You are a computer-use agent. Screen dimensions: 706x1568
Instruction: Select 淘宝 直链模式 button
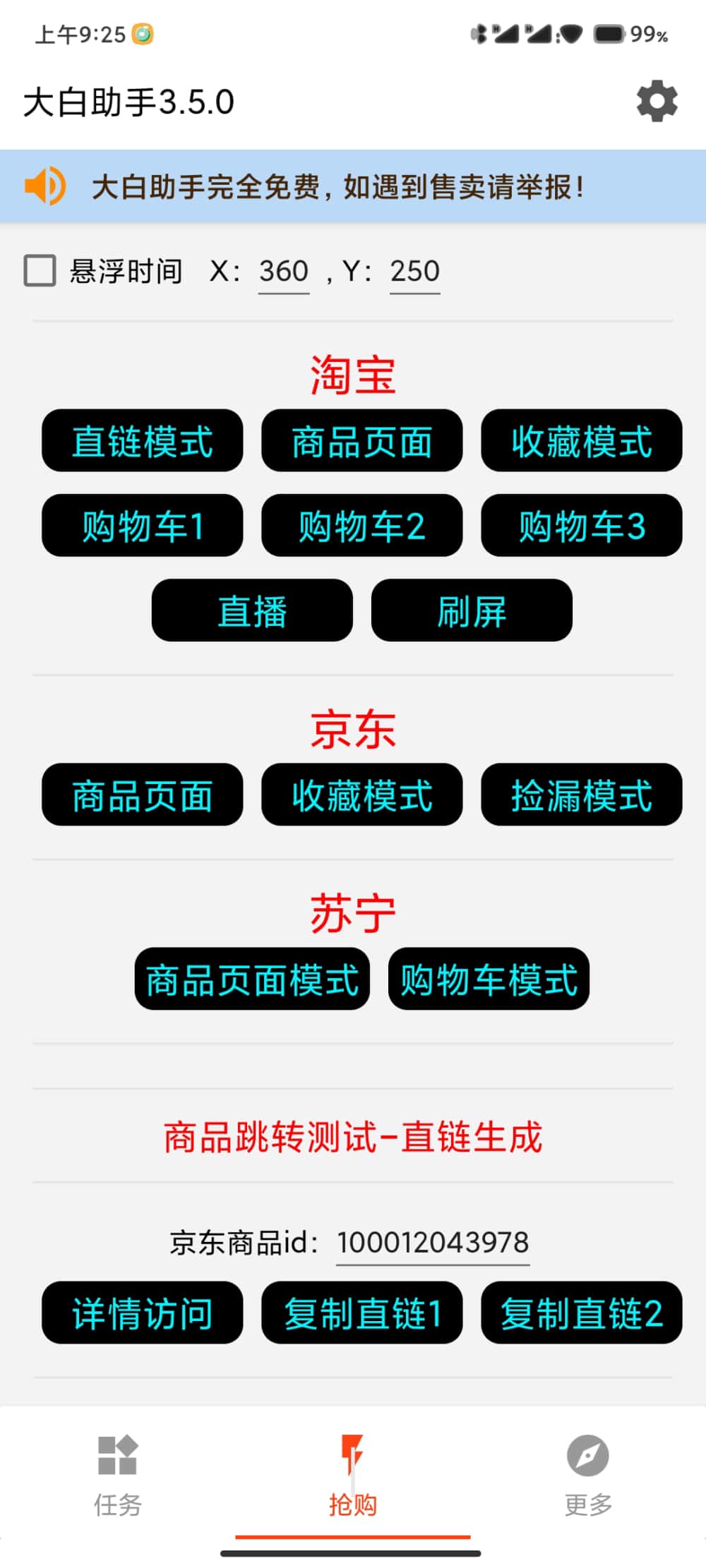tap(142, 441)
